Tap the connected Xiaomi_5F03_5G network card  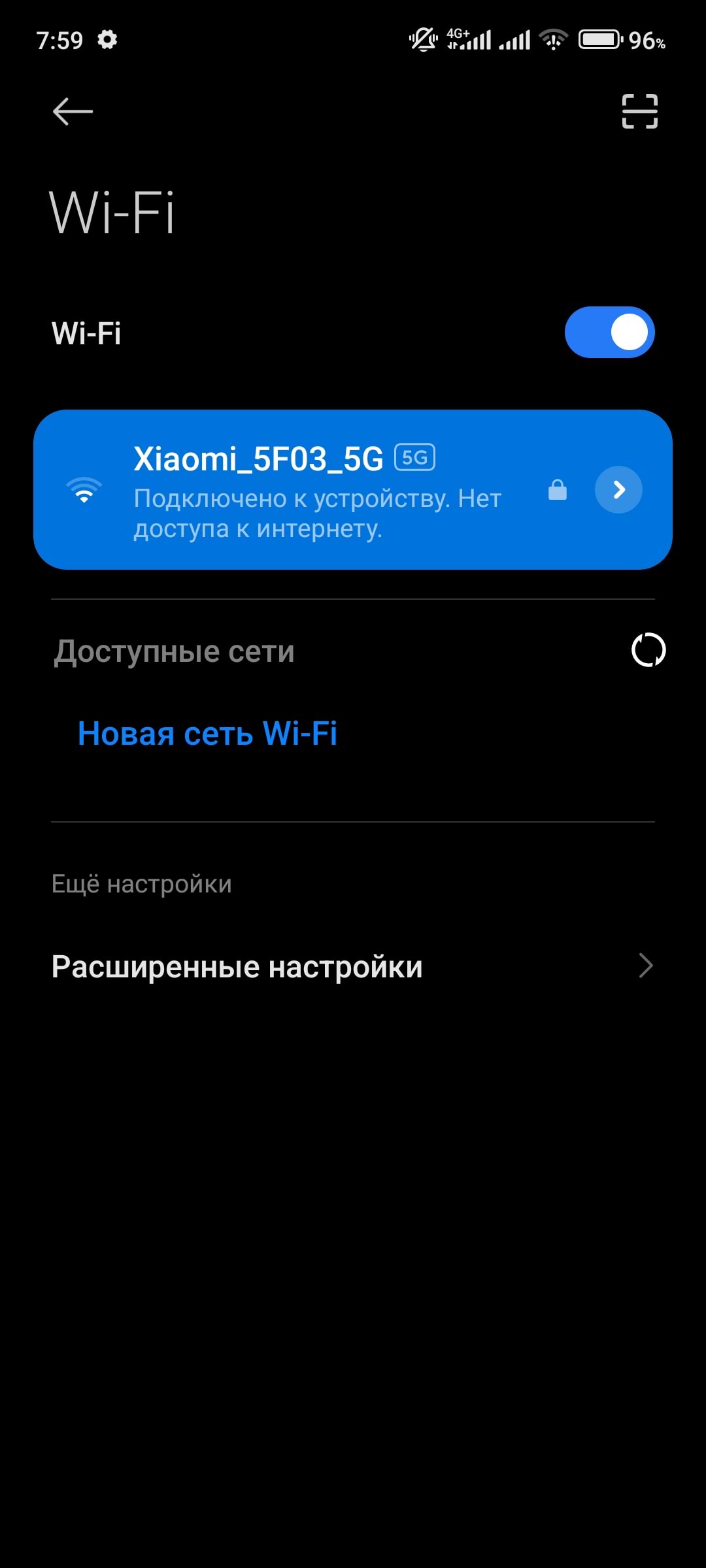point(353,489)
